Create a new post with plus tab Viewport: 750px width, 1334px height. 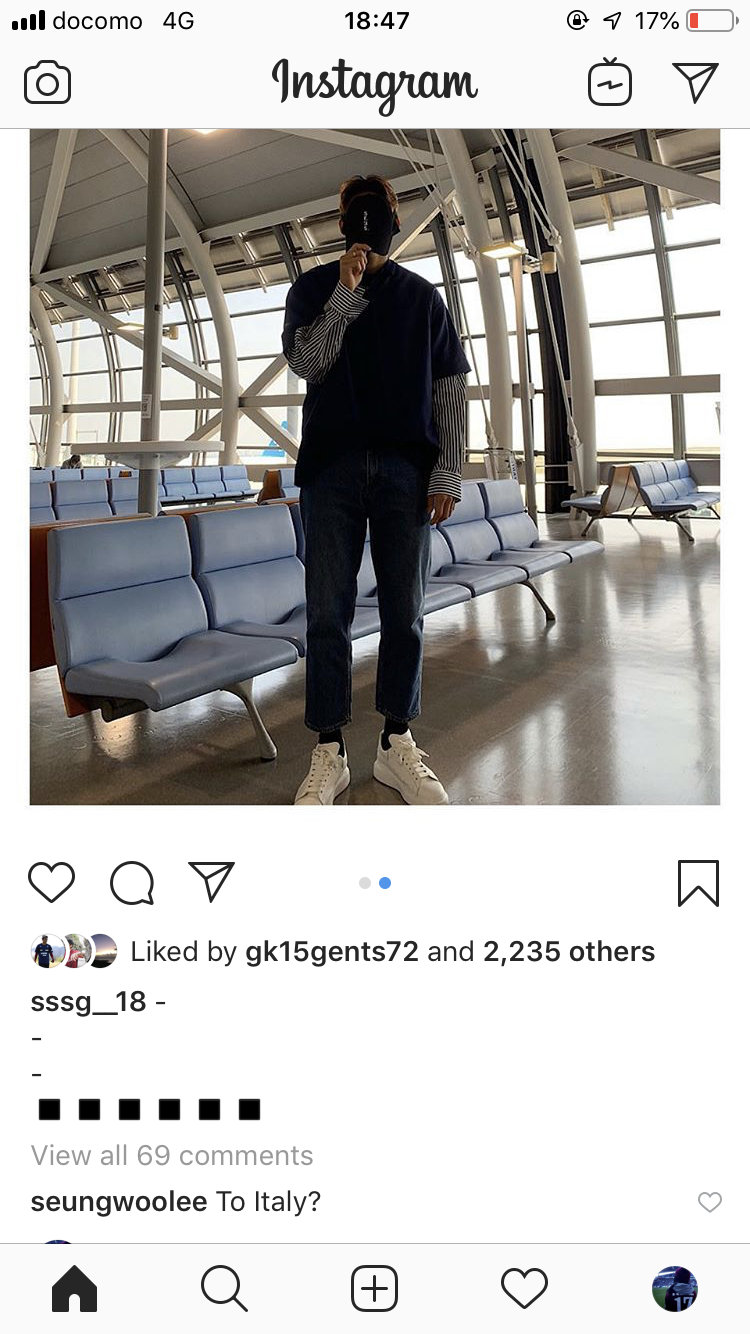click(x=375, y=1289)
